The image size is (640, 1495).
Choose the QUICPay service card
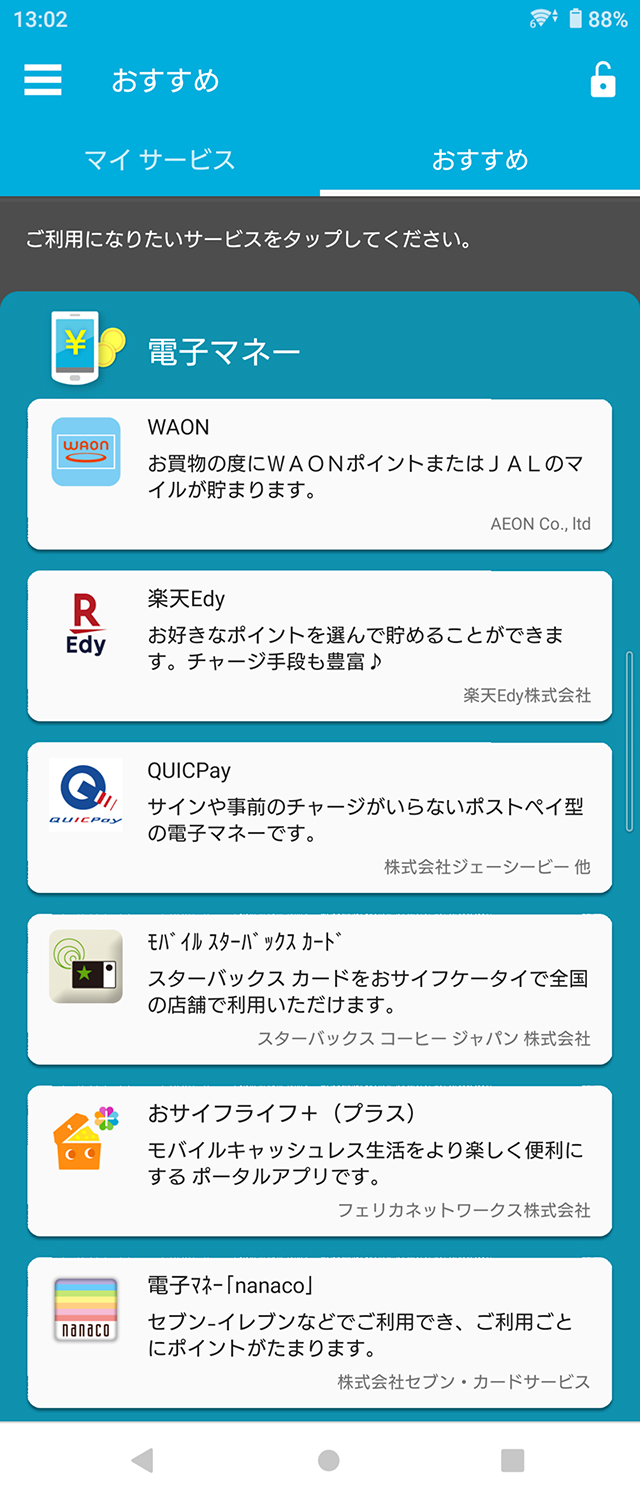(x=319, y=817)
